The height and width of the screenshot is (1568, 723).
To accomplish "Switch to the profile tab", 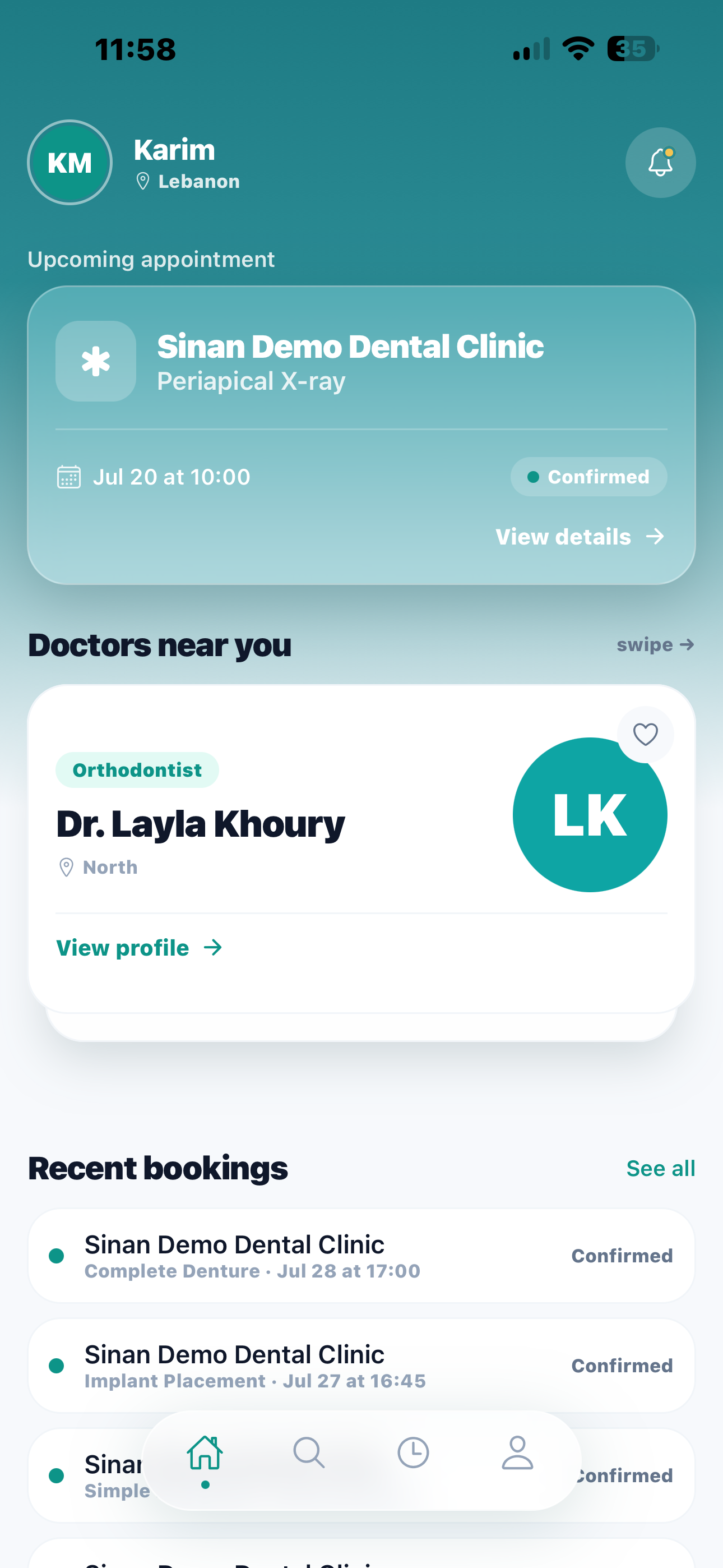I will click(x=517, y=1453).
